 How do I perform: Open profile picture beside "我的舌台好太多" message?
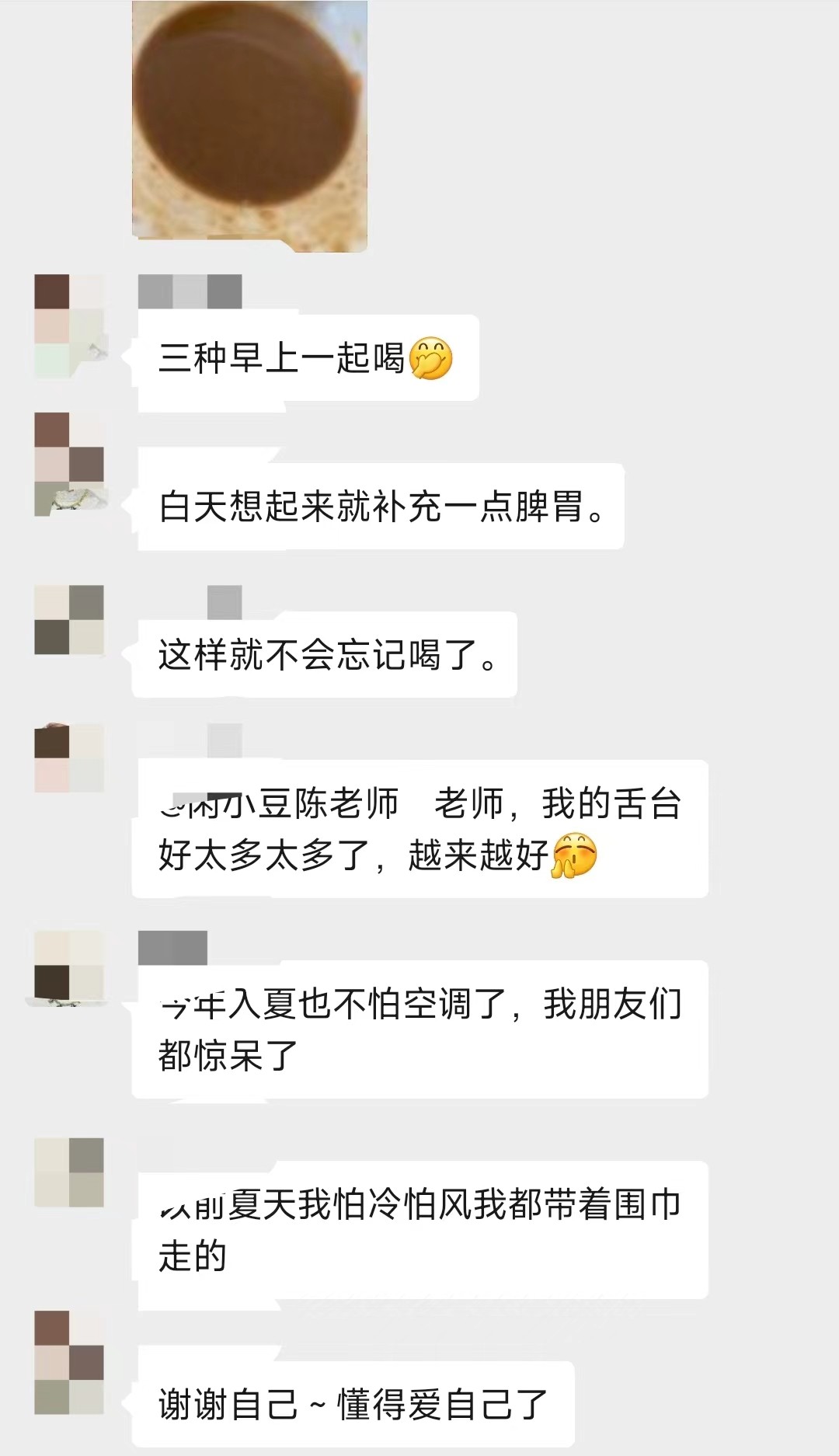click(69, 758)
